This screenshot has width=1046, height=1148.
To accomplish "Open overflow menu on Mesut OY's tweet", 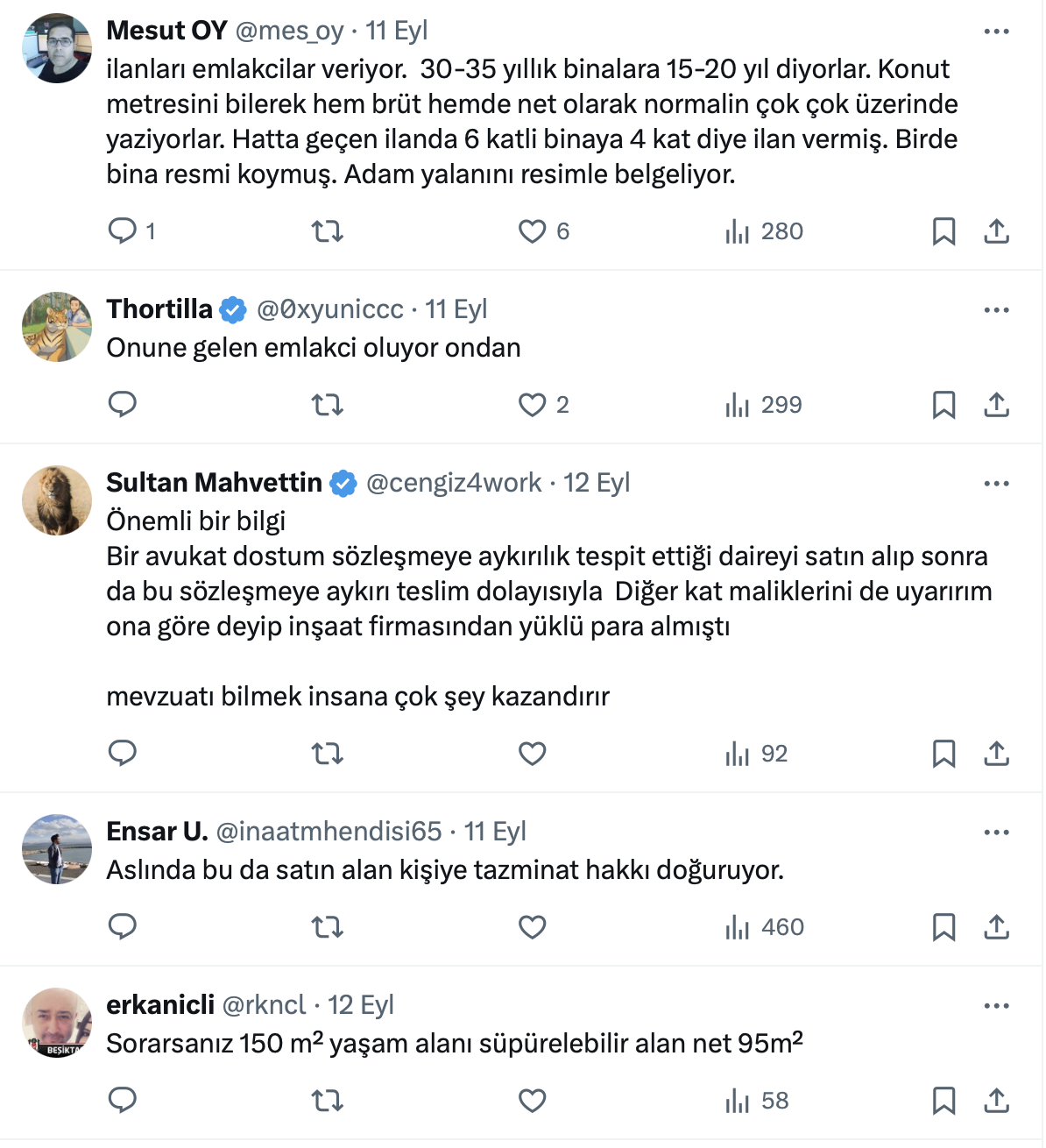I will point(996,32).
